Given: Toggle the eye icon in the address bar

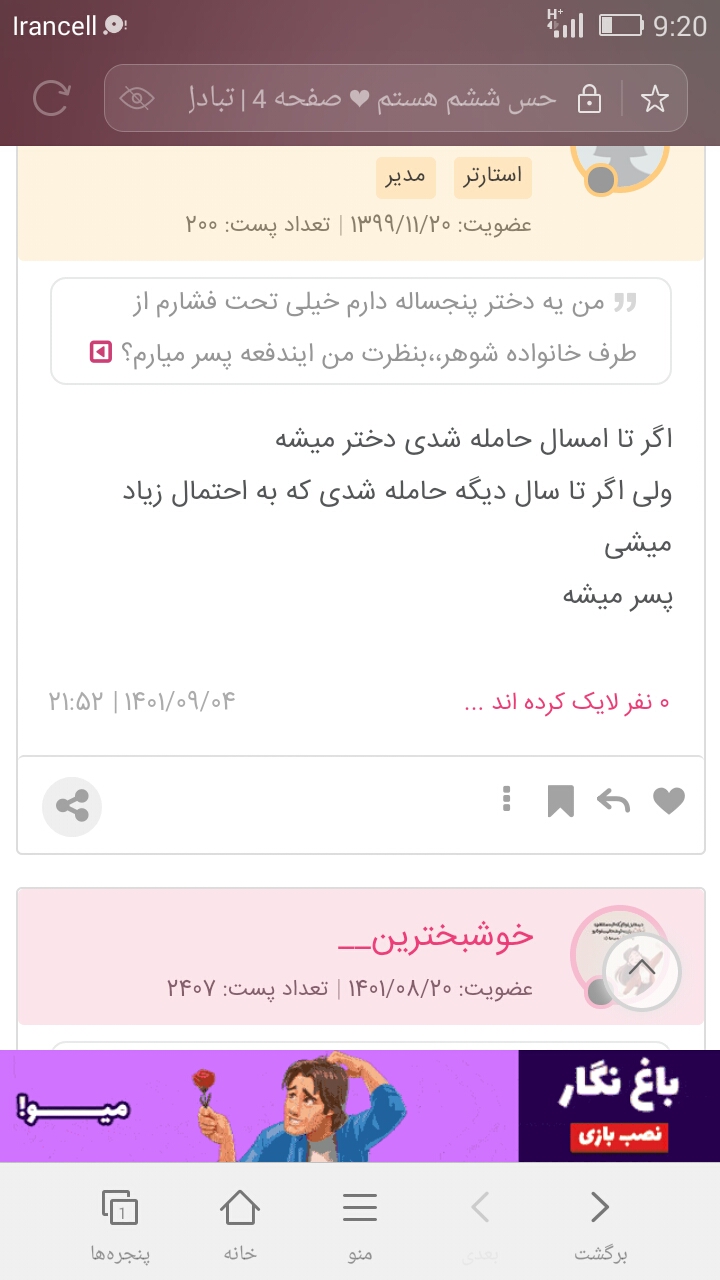Looking at the screenshot, I should click(x=138, y=99).
